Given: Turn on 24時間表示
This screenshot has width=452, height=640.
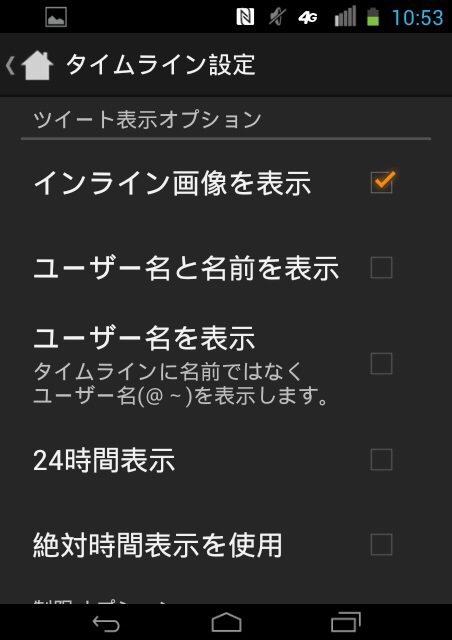Looking at the screenshot, I should click(x=381, y=460).
